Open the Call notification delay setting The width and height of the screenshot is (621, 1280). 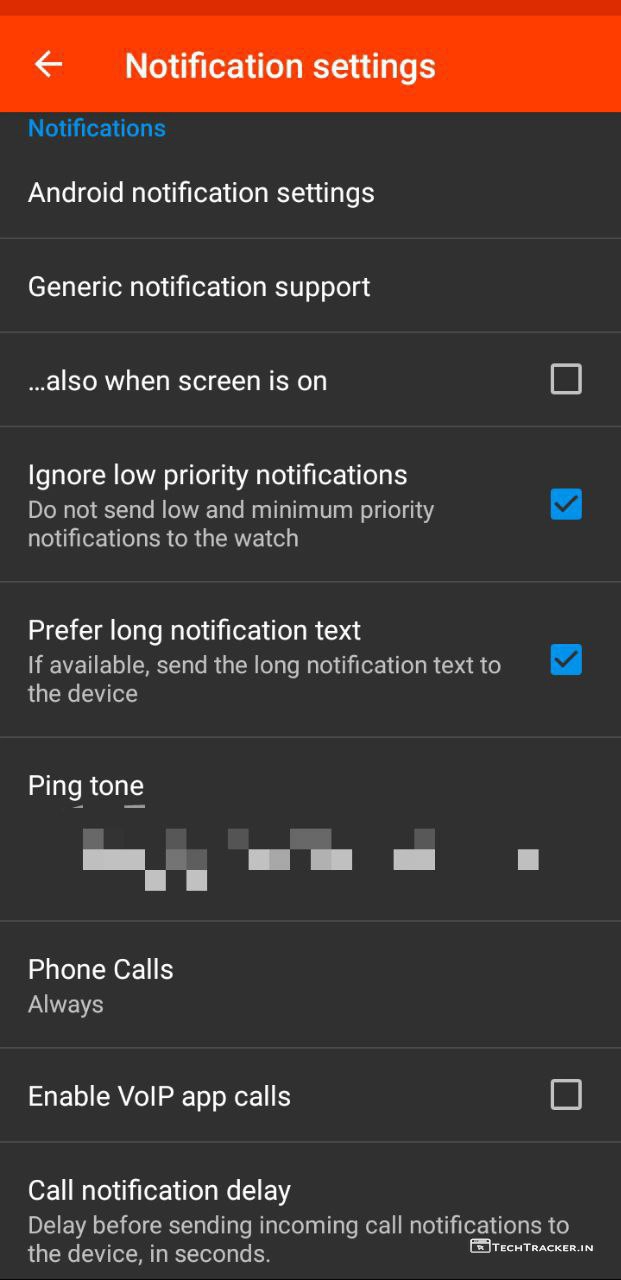160,1191
